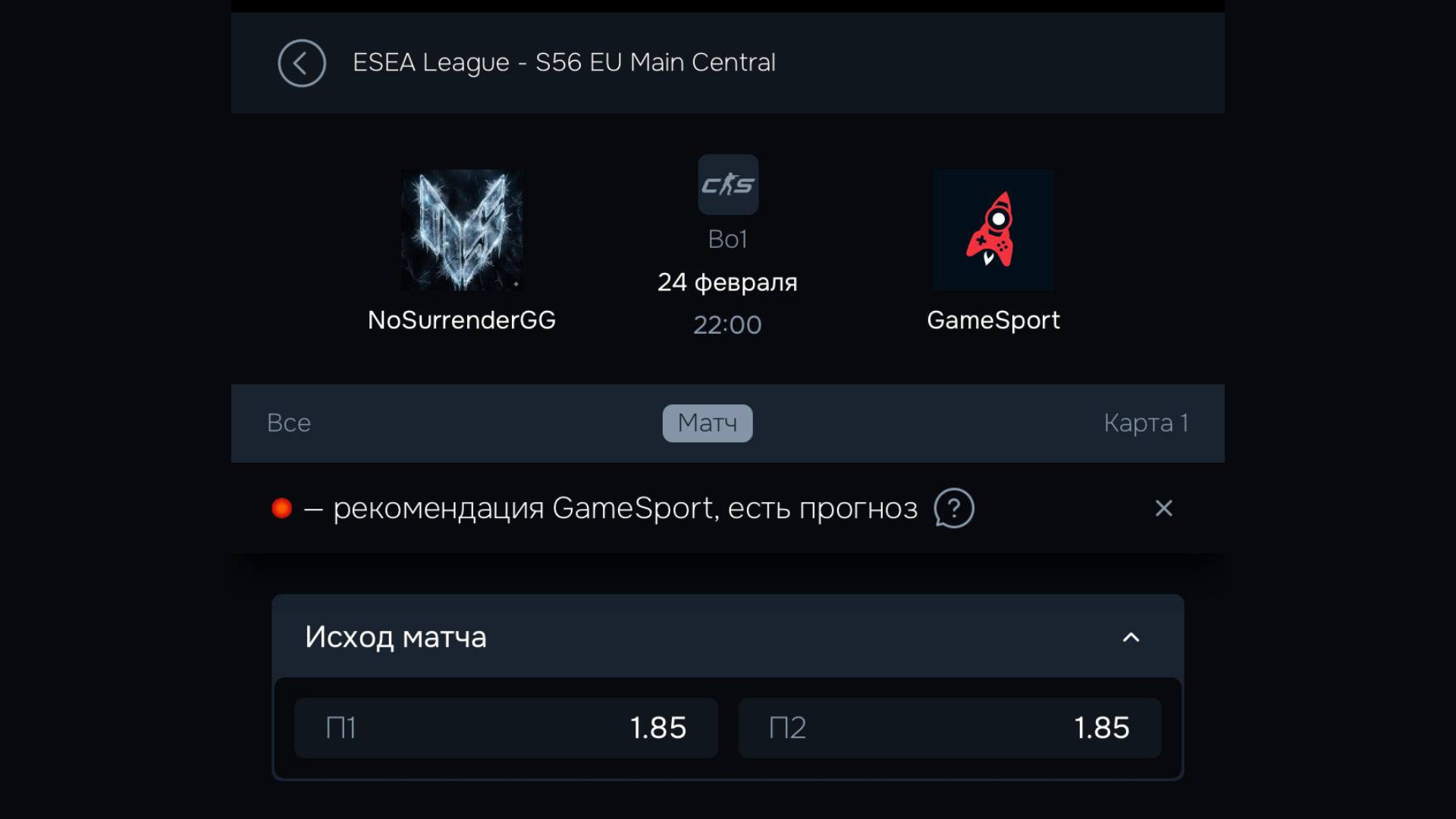Switch to the Все tab

pos(289,423)
